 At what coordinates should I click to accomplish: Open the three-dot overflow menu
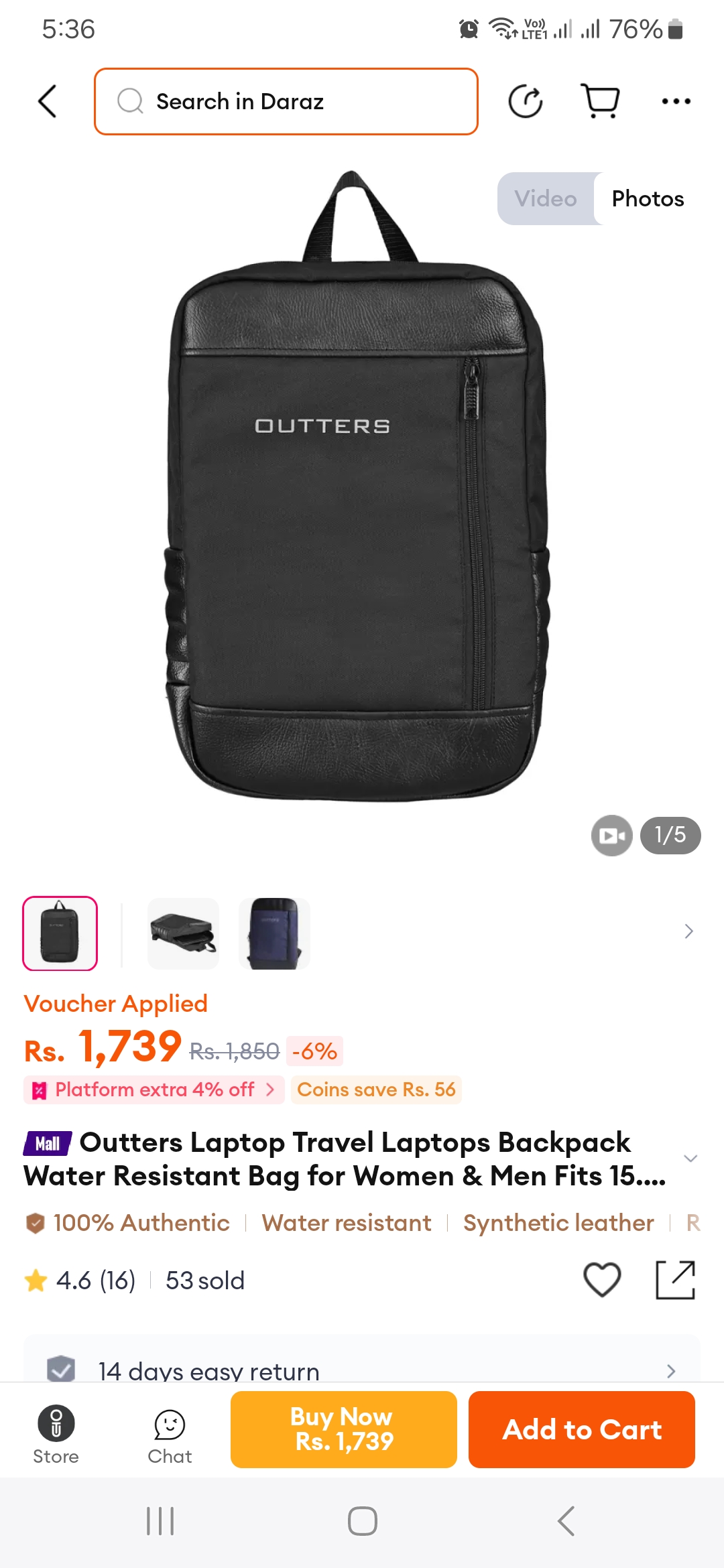676,101
